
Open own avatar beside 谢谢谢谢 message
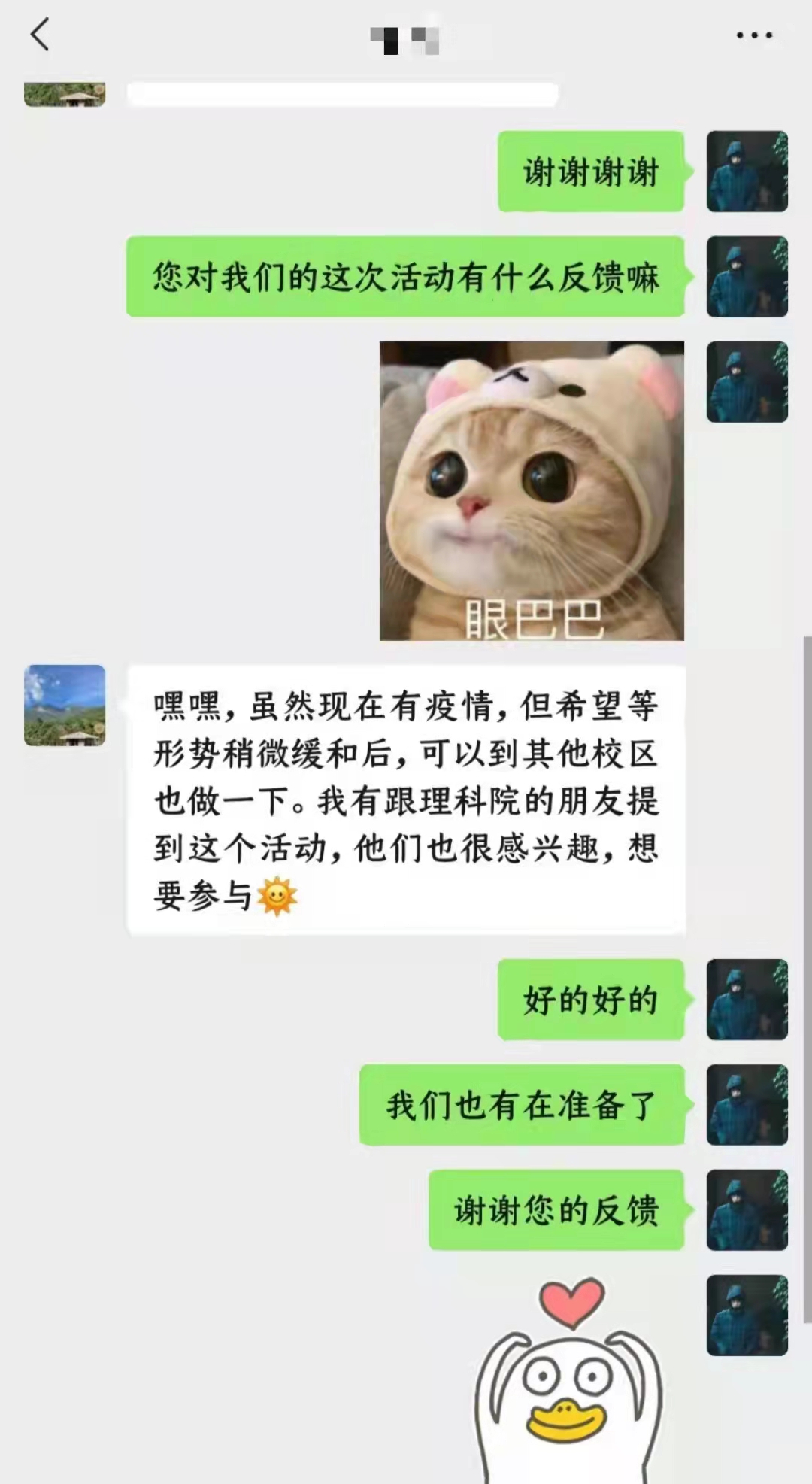747,171
